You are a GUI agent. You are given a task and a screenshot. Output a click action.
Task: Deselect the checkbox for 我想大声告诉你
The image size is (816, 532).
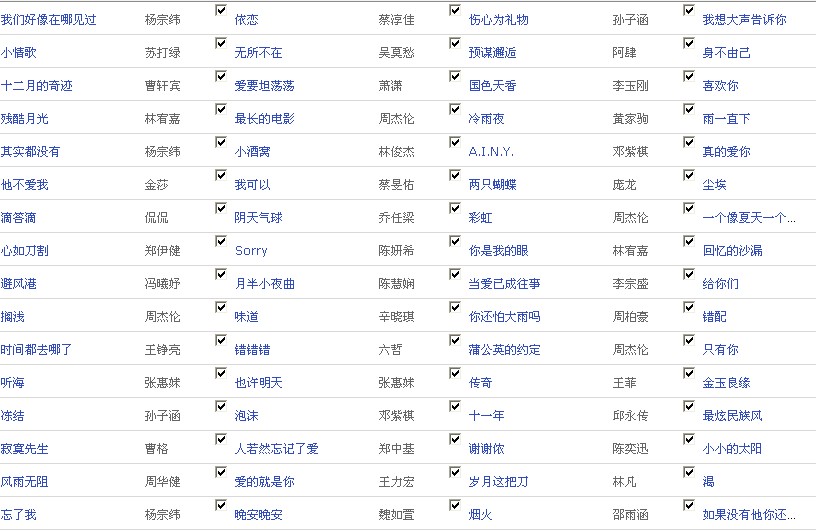pos(689,10)
